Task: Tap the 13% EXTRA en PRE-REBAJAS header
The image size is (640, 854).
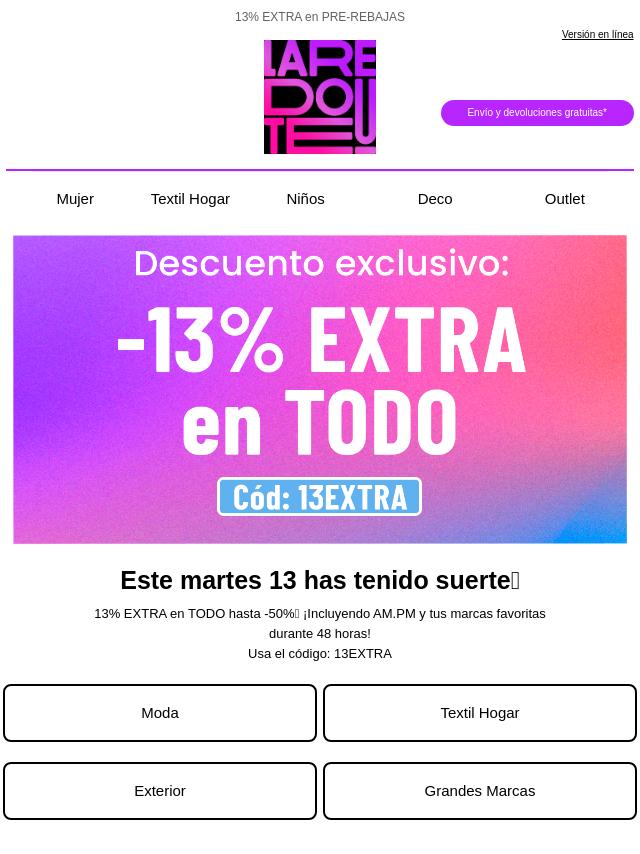Action: coord(320,17)
